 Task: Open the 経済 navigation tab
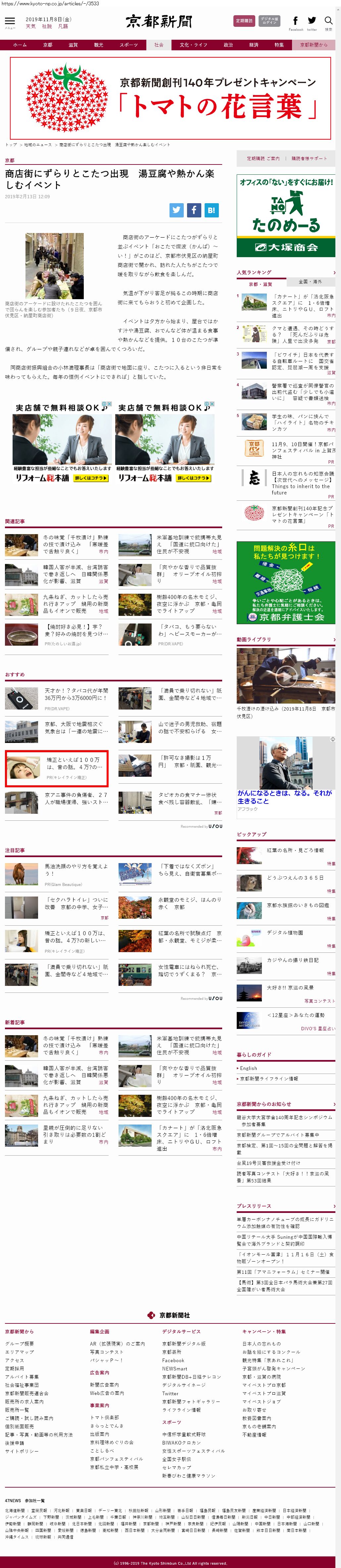254,45
